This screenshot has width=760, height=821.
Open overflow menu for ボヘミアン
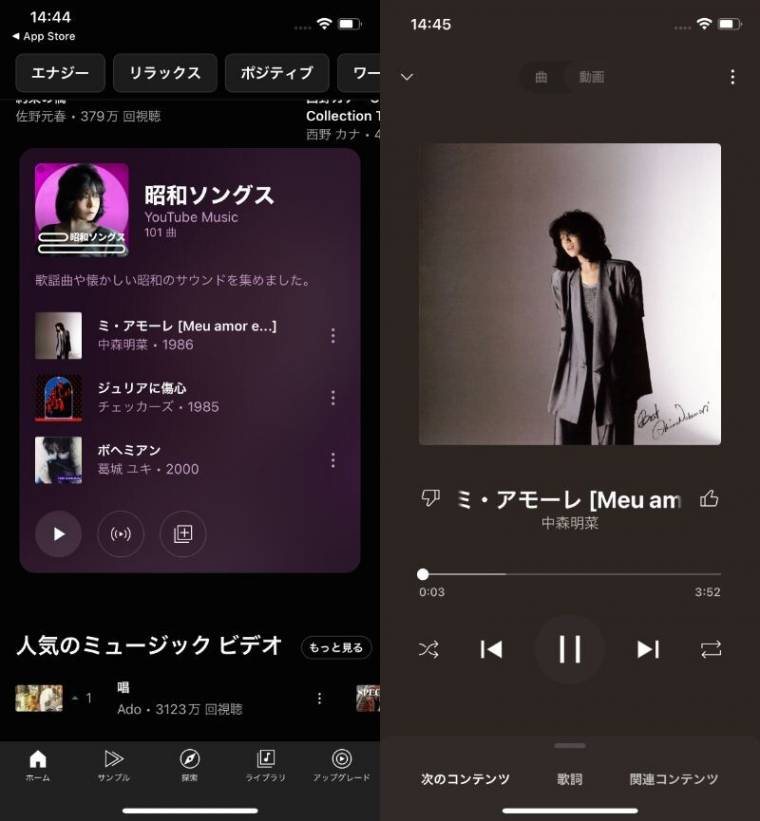(333, 460)
